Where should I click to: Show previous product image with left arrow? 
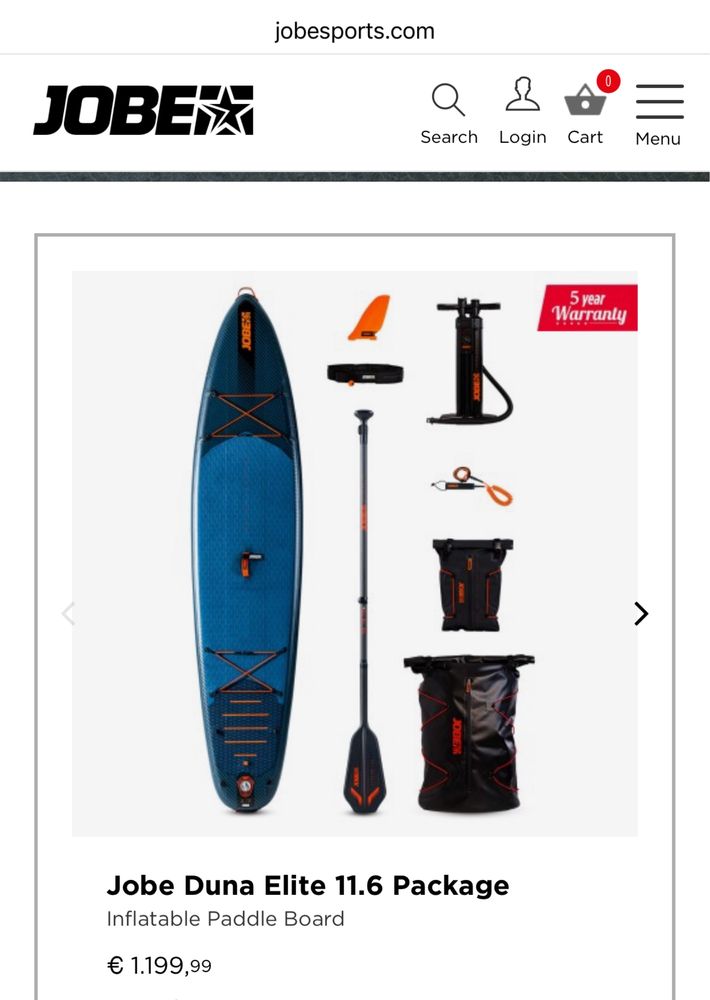[68, 614]
